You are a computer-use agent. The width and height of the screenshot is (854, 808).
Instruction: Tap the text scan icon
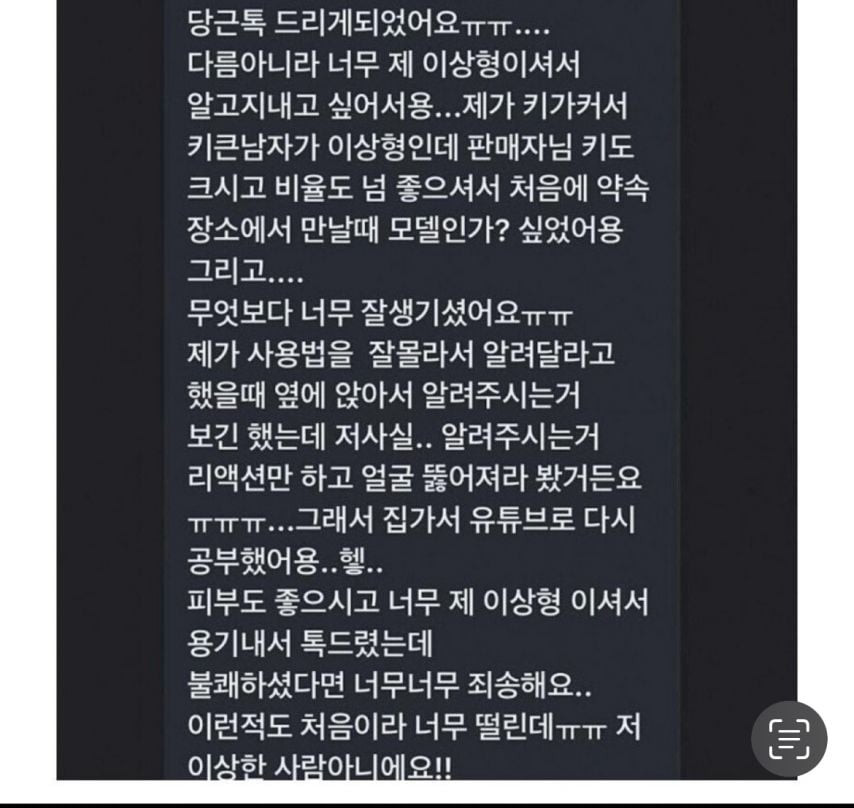coord(789,739)
